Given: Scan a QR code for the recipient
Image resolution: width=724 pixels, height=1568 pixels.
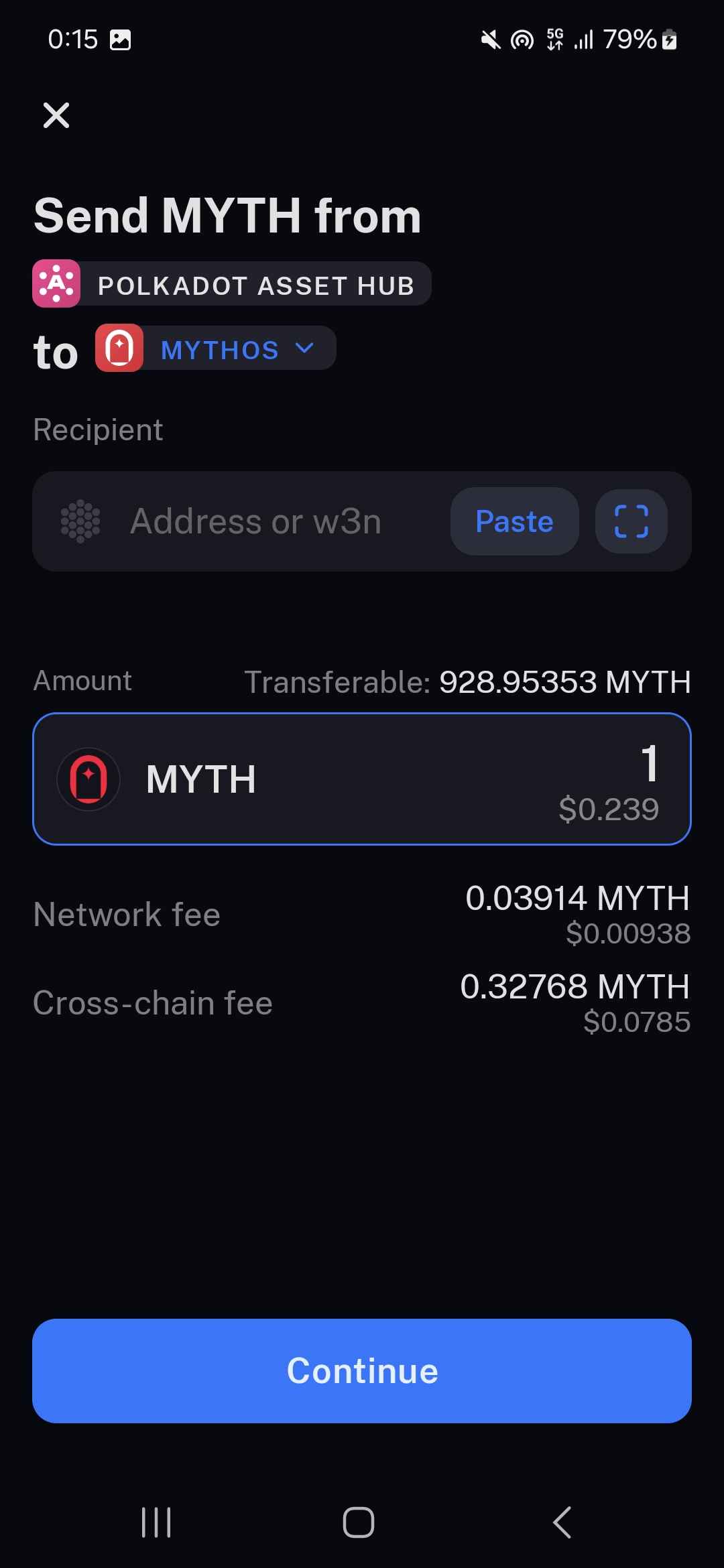Looking at the screenshot, I should pos(631,521).
